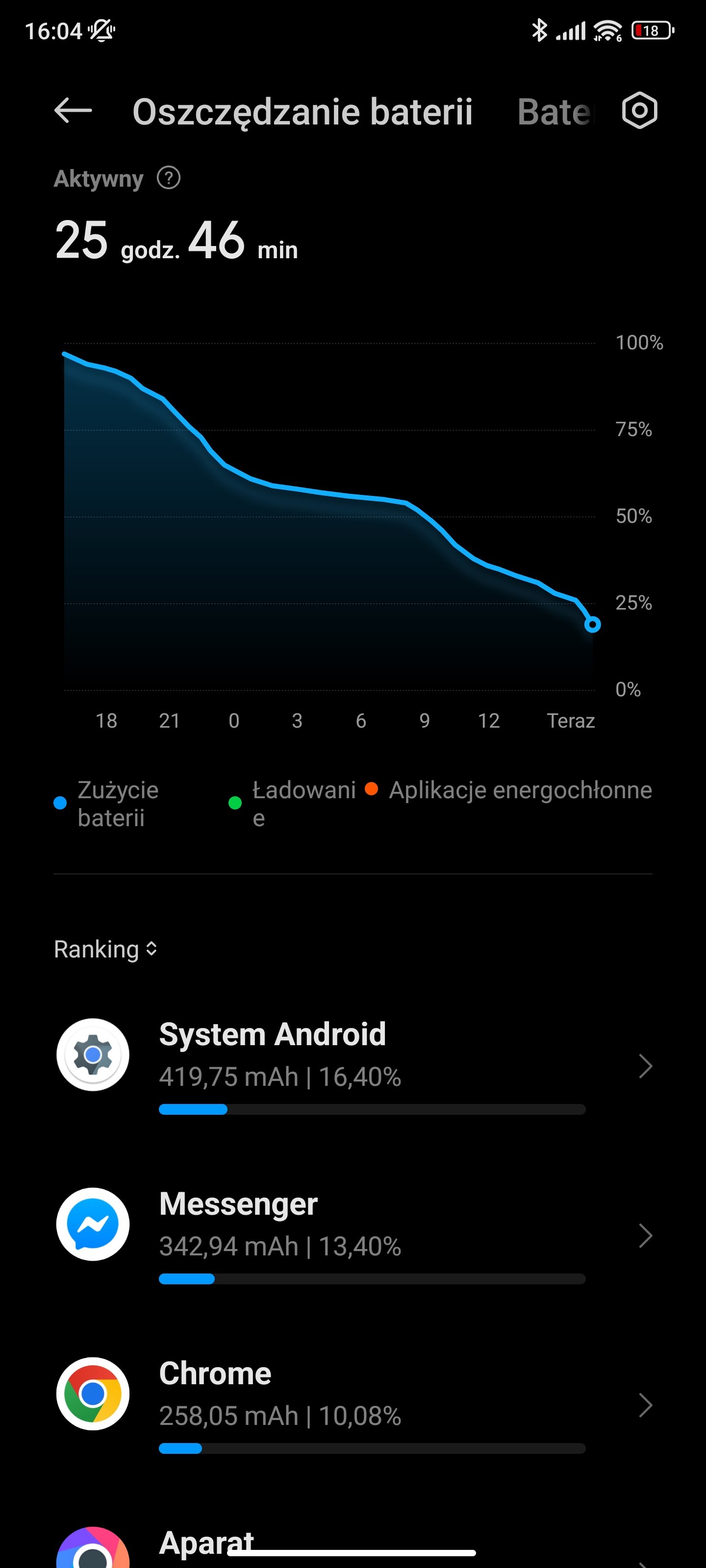Open Messenger battery usage details

(x=353, y=1234)
